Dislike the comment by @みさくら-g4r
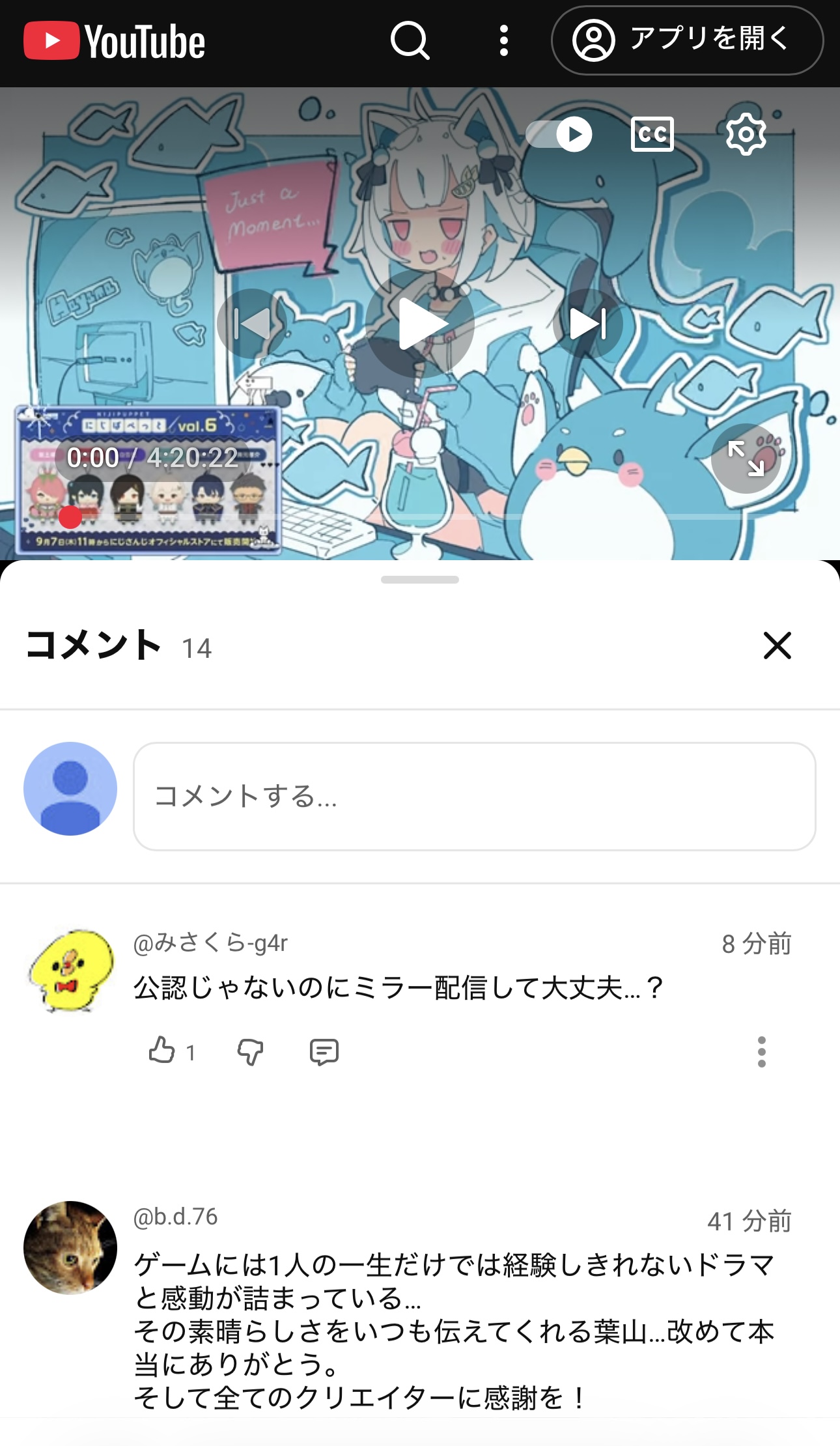840x1446 pixels. [250, 1051]
